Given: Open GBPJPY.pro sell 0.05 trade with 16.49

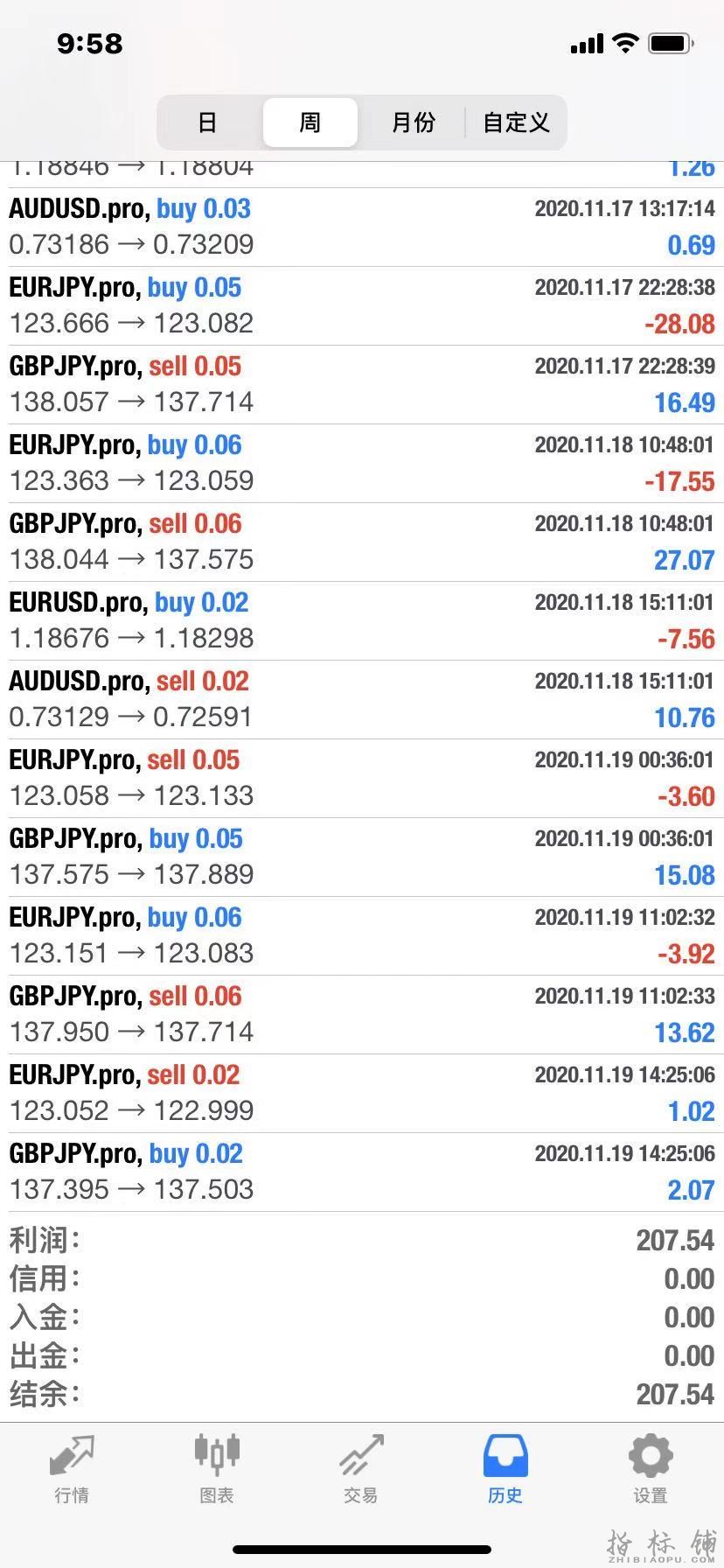Looking at the screenshot, I should pyautogui.click(x=362, y=385).
